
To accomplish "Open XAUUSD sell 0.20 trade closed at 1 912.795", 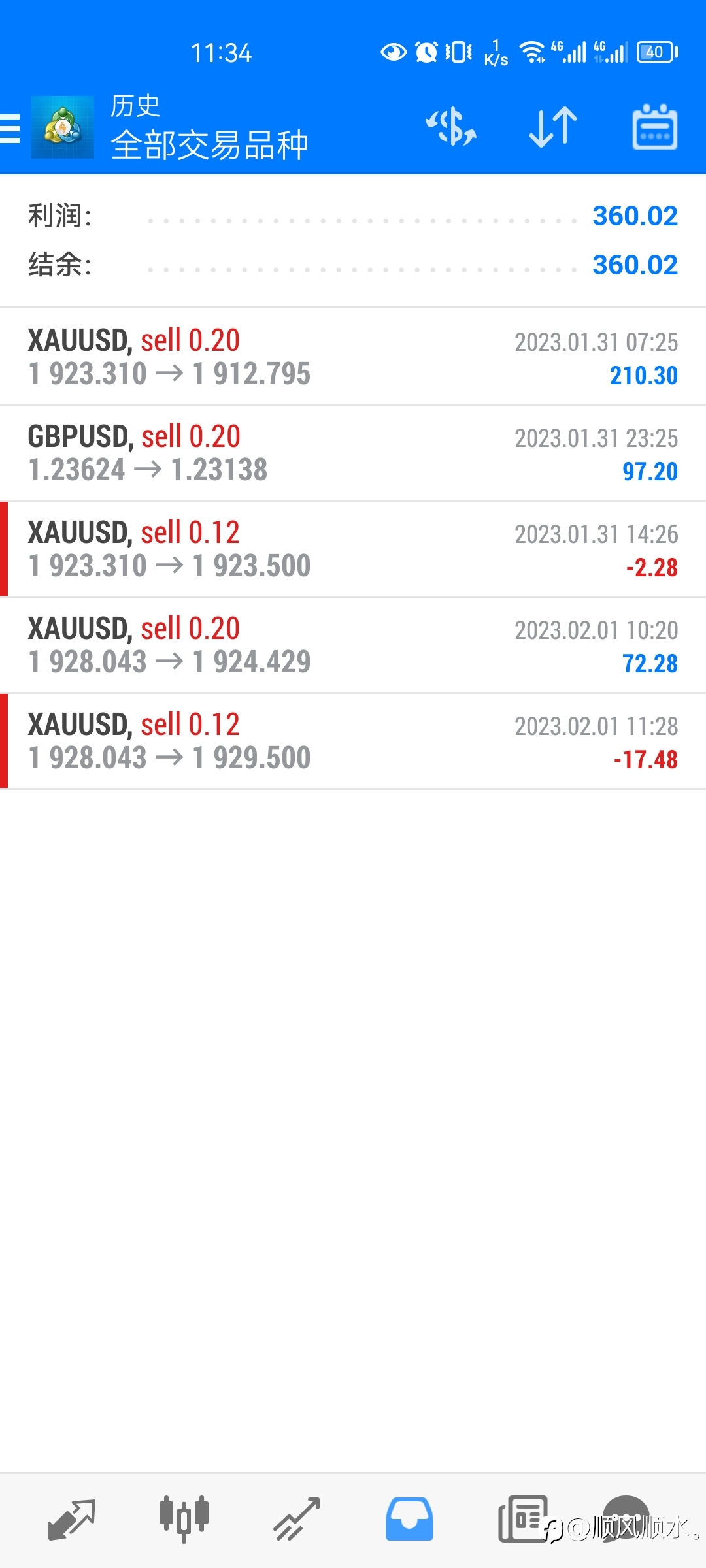I will 353,357.
